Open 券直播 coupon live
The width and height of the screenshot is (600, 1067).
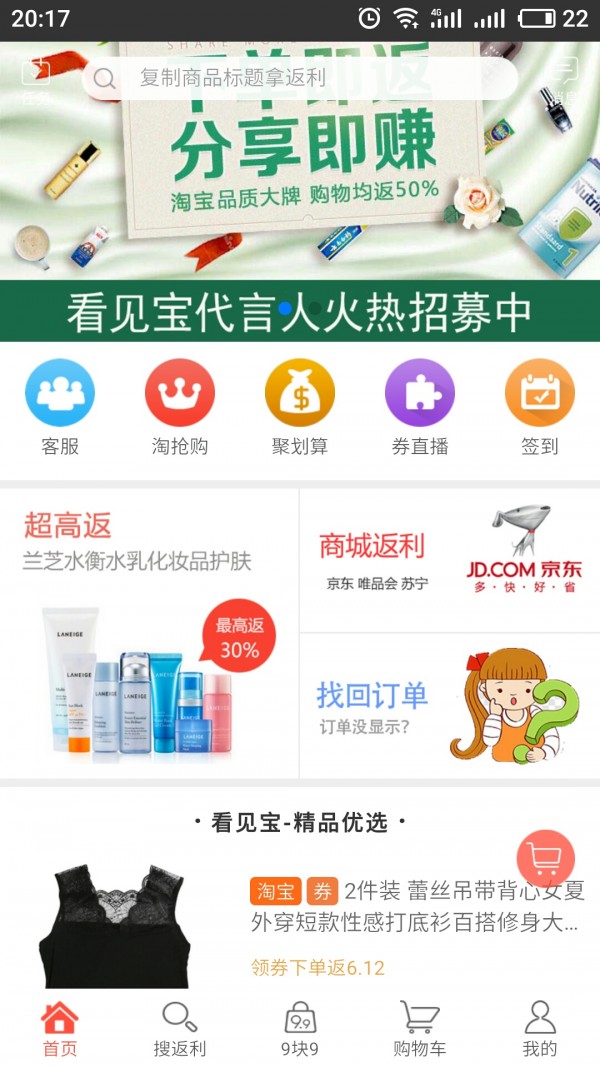coord(420,408)
